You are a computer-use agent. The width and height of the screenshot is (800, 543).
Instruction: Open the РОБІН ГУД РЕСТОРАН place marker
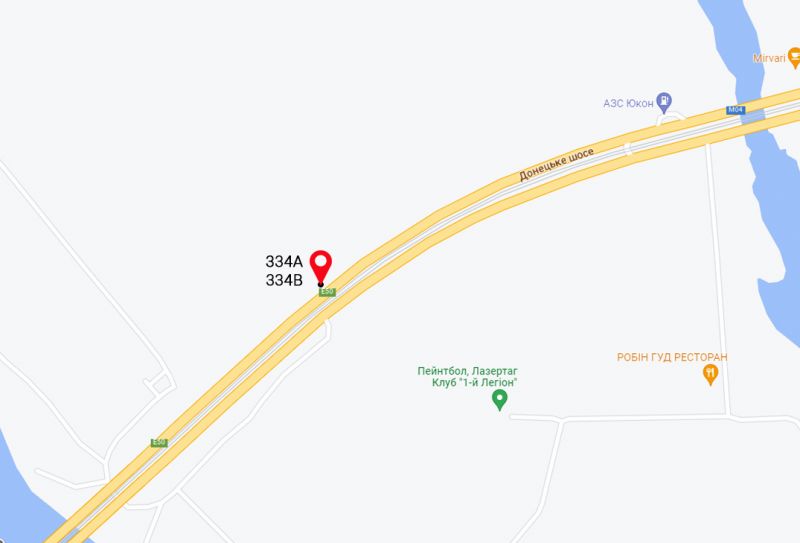tap(711, 375)
